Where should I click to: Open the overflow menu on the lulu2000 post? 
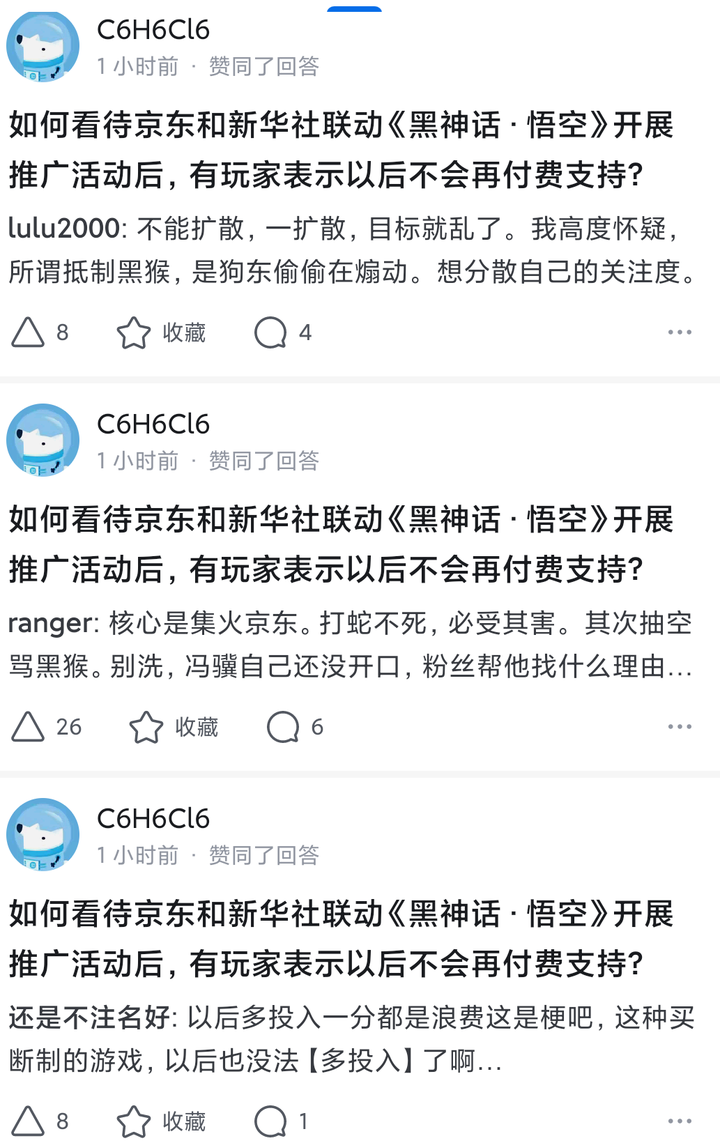click(680, 333)
